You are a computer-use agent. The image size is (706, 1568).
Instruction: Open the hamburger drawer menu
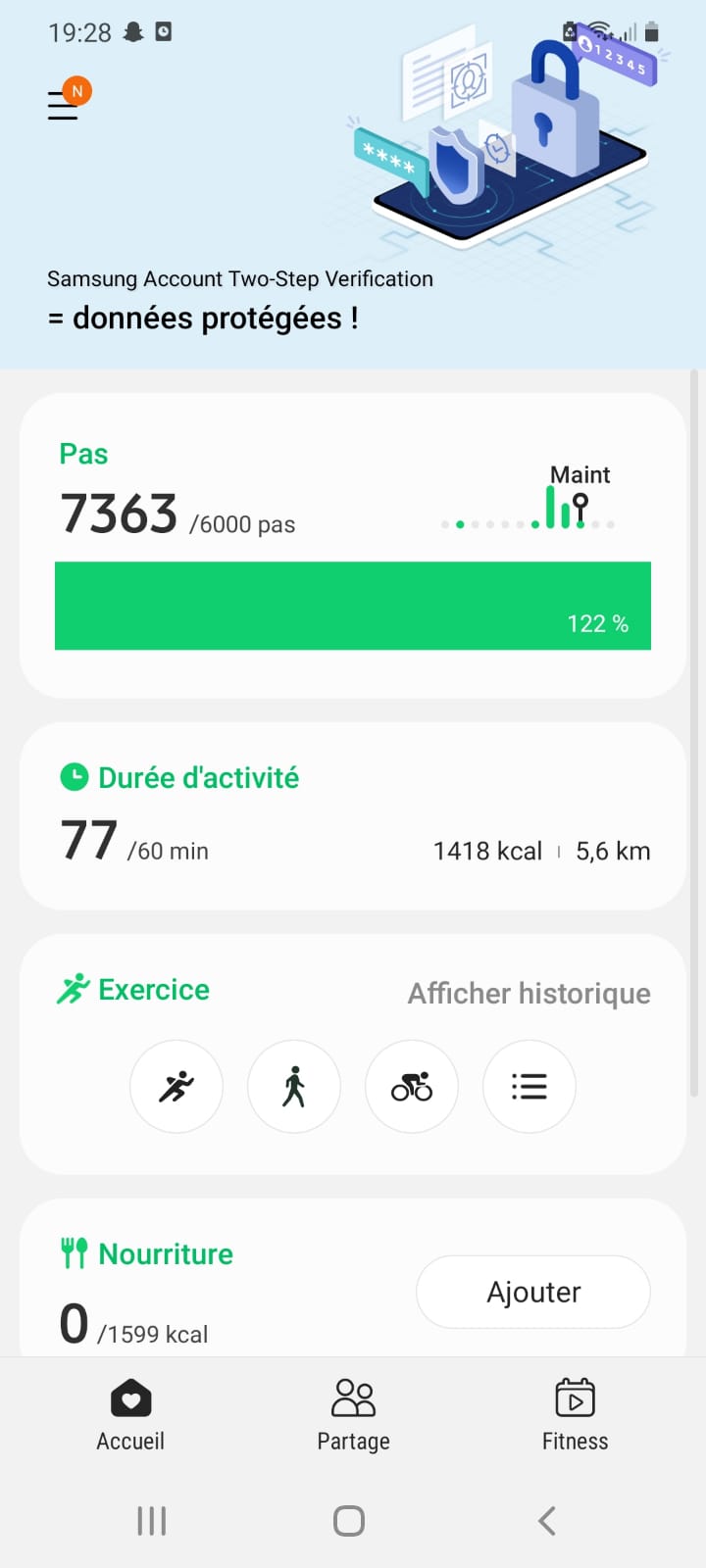coord(63,105)
